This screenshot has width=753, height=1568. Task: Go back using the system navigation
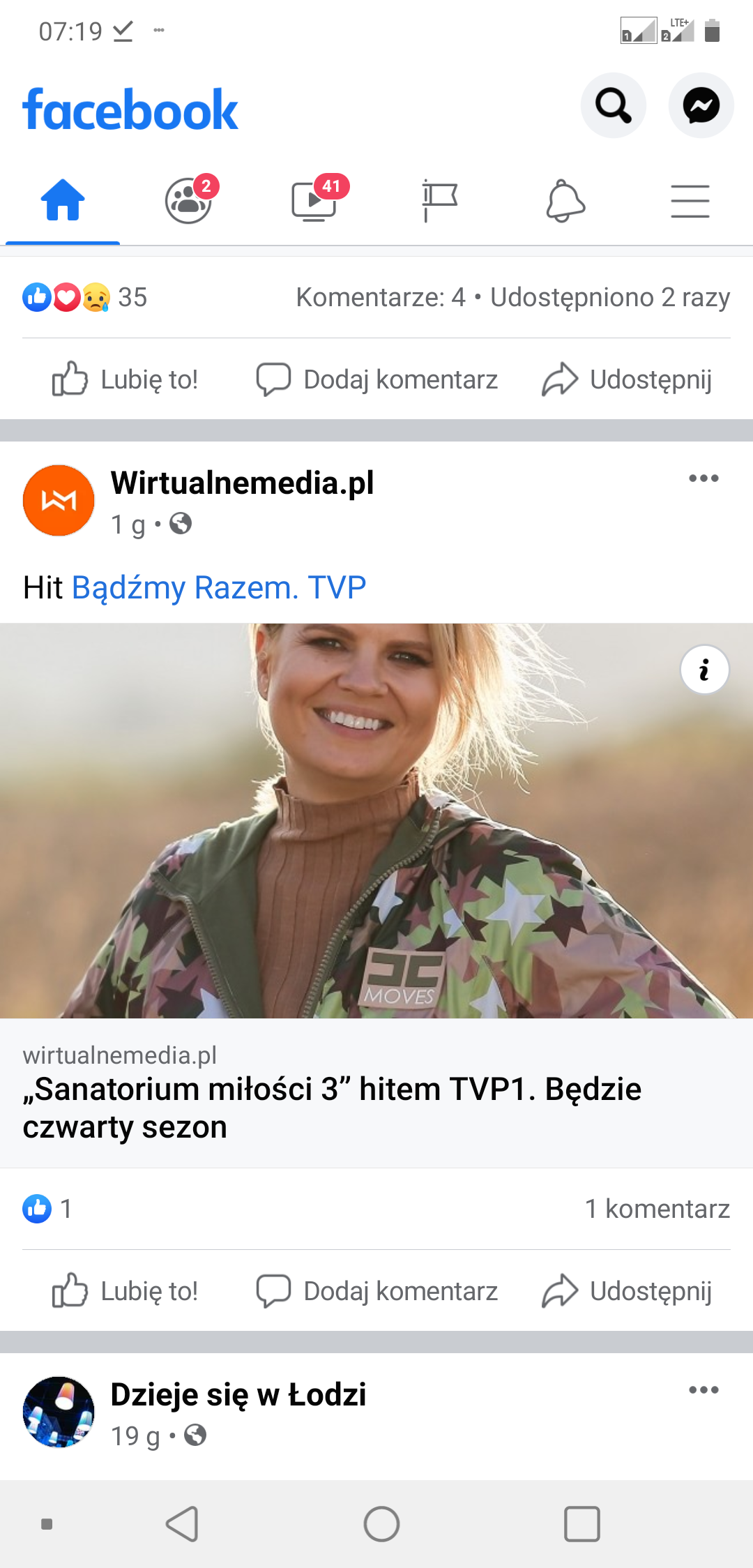[182, 1524]
